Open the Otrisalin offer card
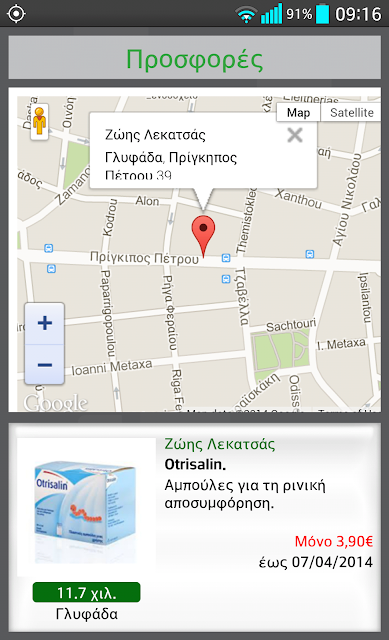The height and width of the screenshot is (640, 389). tap(195, 527)
